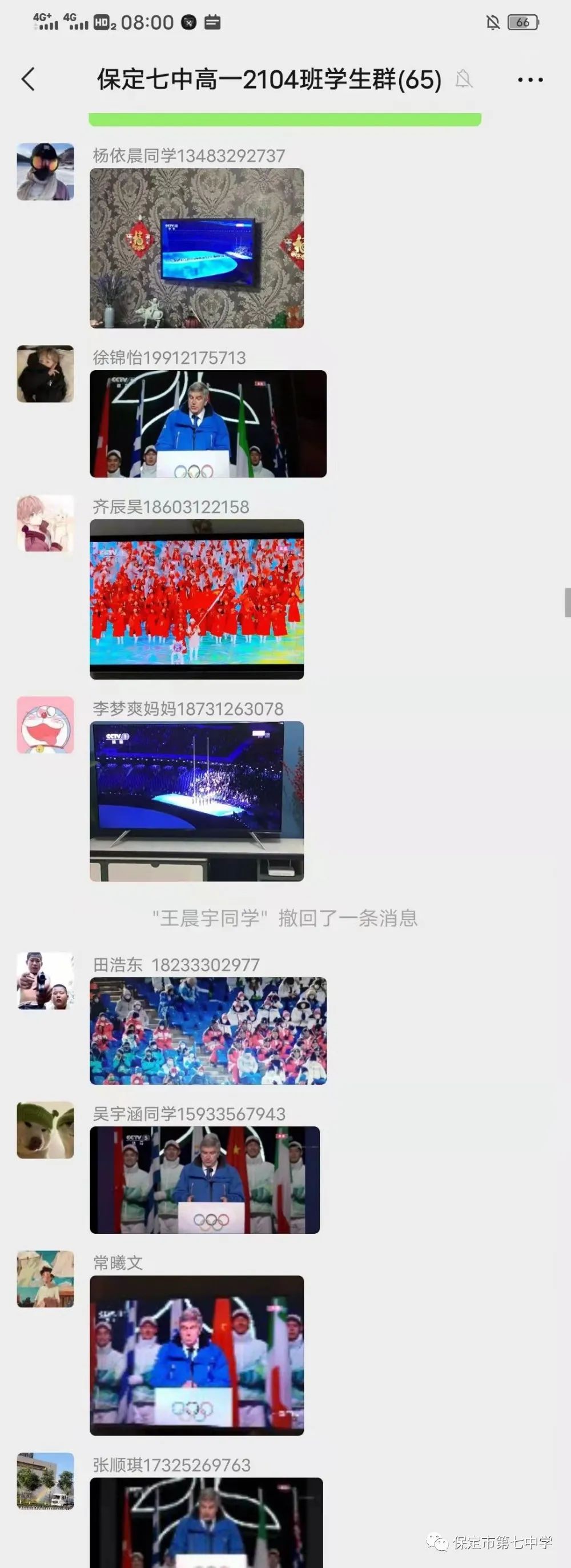This screenshot has height=1568, width=571.
Task: Open 常曦文's image message
Action: tap(196, 1355)
